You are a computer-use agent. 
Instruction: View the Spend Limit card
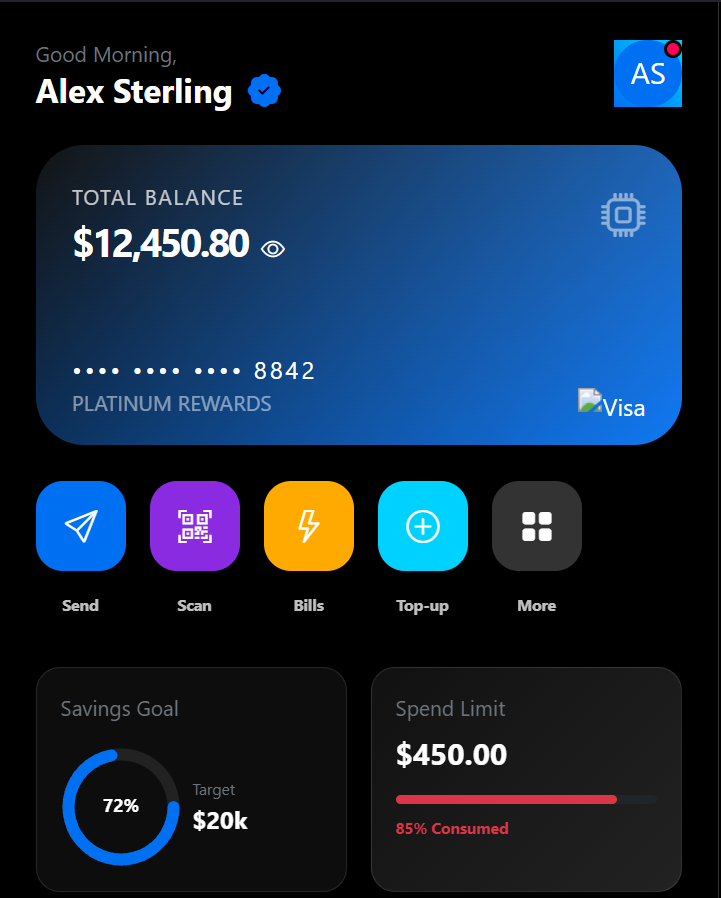pyautogui.click(x=526, y=779)
